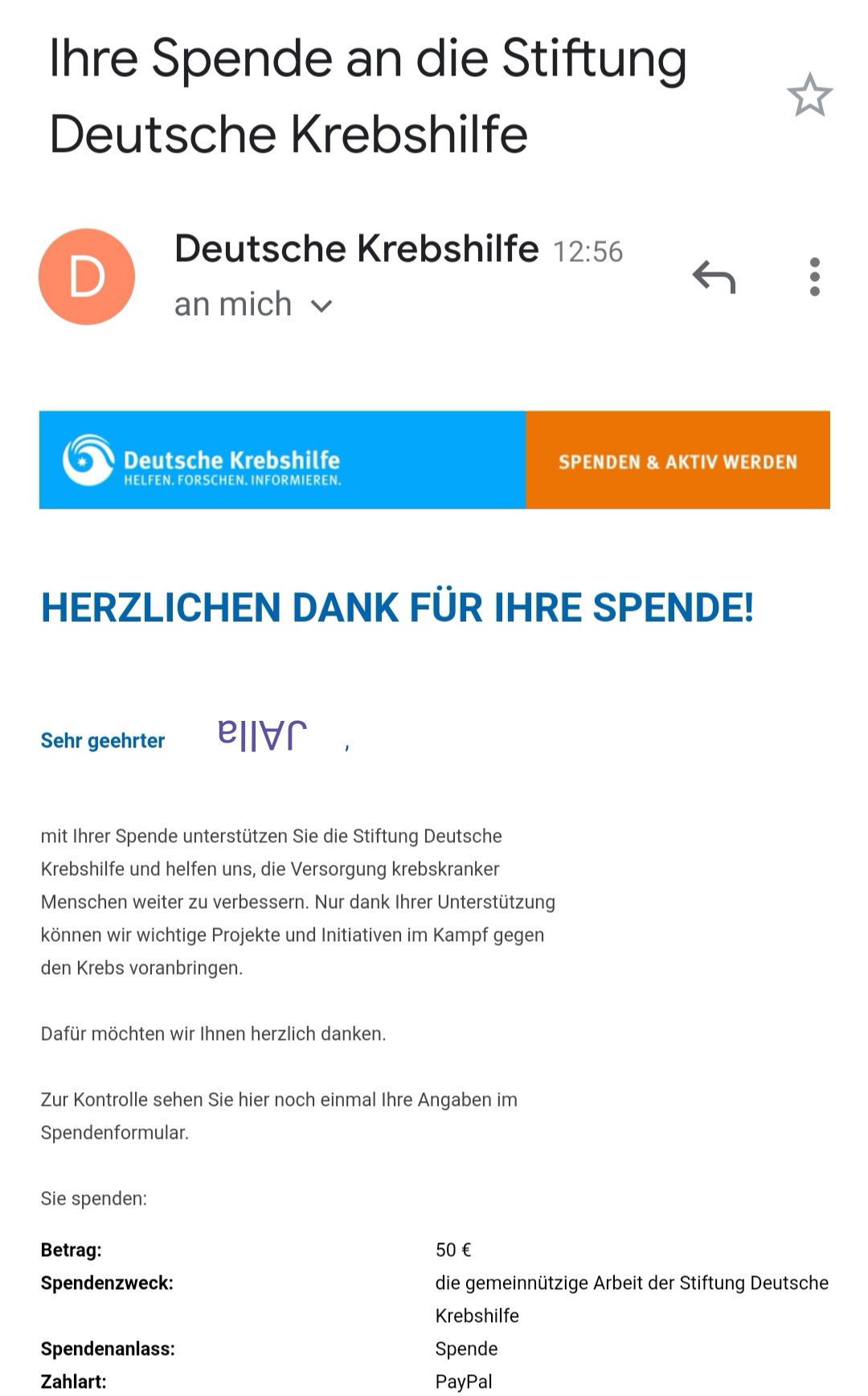Open the sender's avatar with letter D

87,276
